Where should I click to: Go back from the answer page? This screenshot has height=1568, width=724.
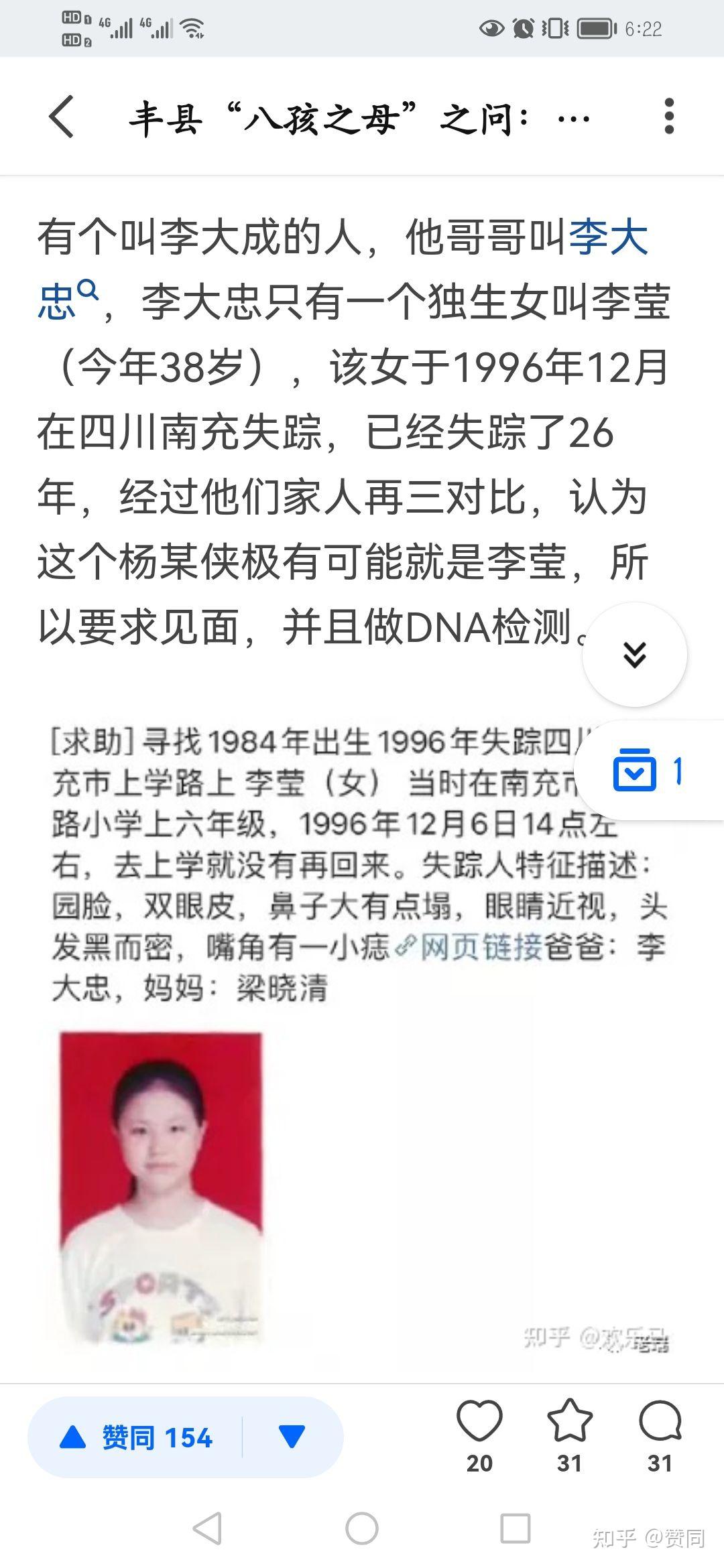(x=61, y=117)
